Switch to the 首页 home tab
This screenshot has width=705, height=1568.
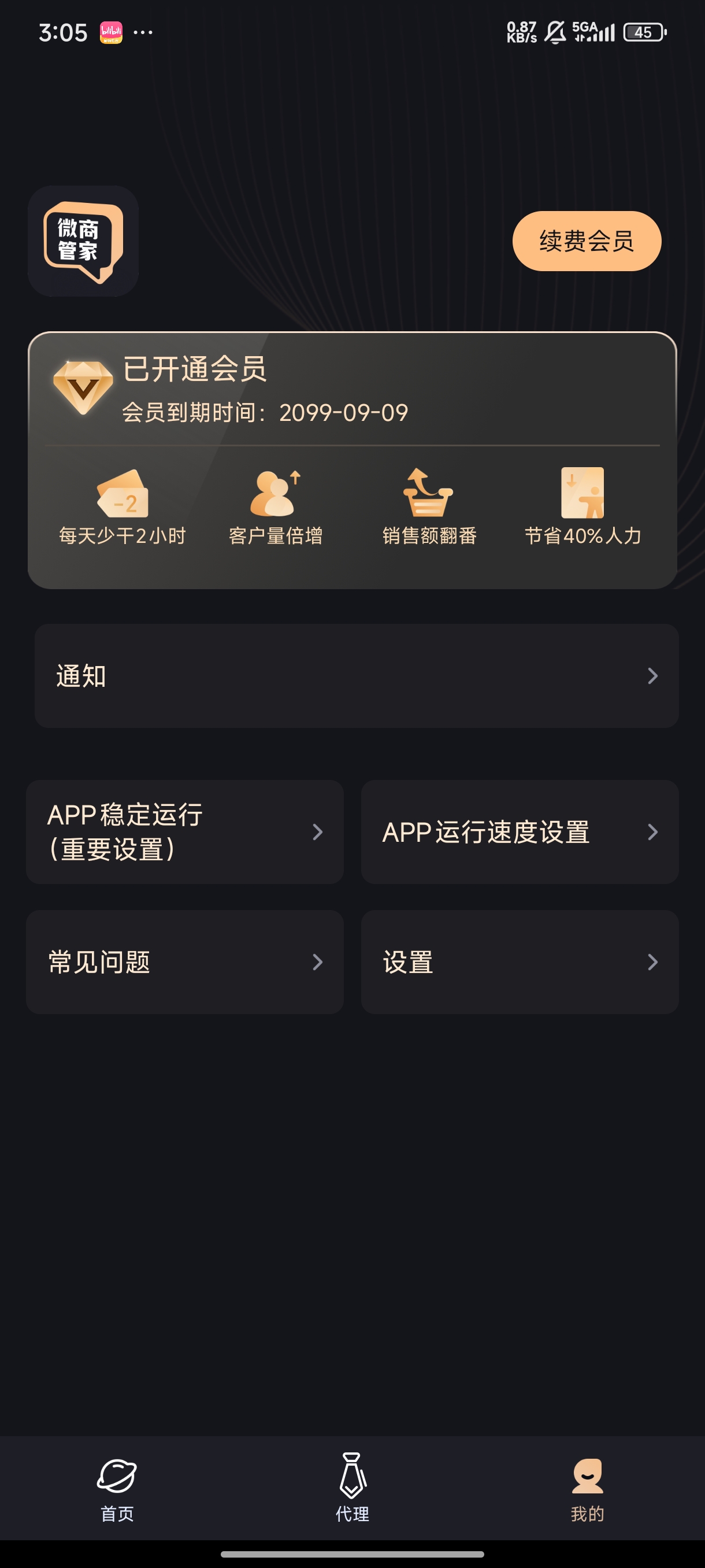coord(117,1488)
